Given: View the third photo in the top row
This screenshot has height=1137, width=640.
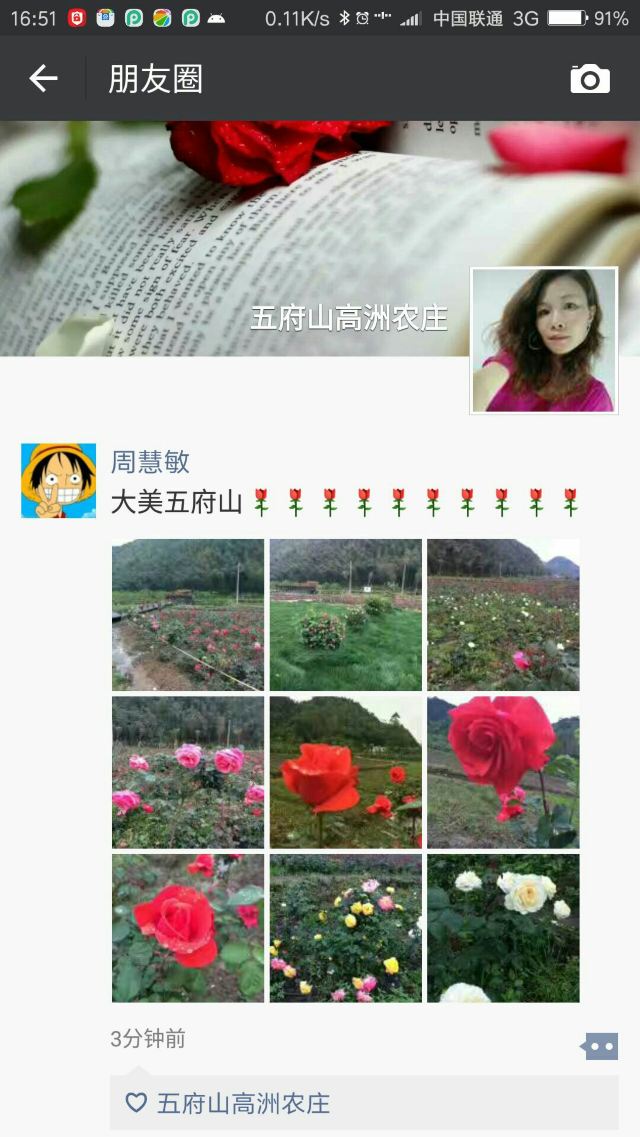Looking at the screenshot, I should (503, 615).
